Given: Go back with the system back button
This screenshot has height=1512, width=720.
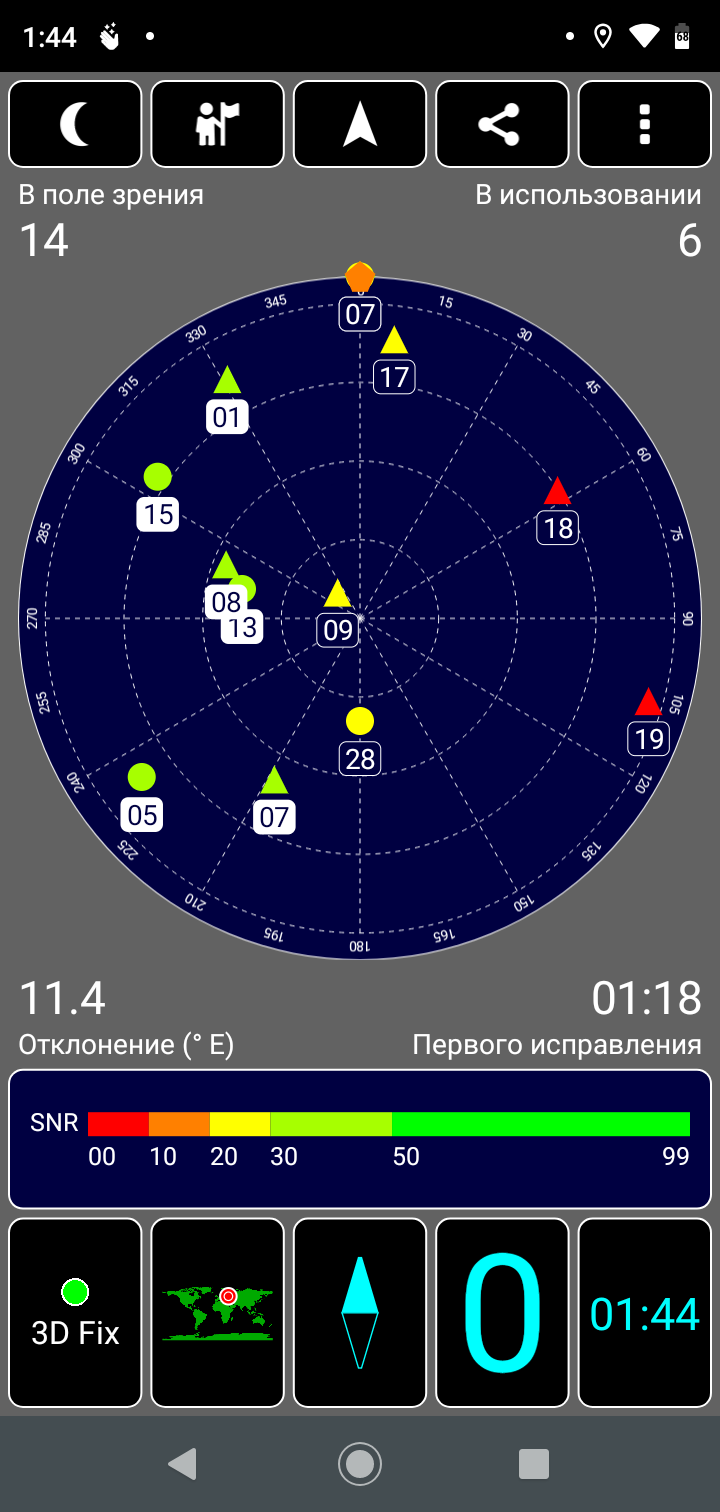Looking at the screenshot, I should click(x=182, y=1464).
